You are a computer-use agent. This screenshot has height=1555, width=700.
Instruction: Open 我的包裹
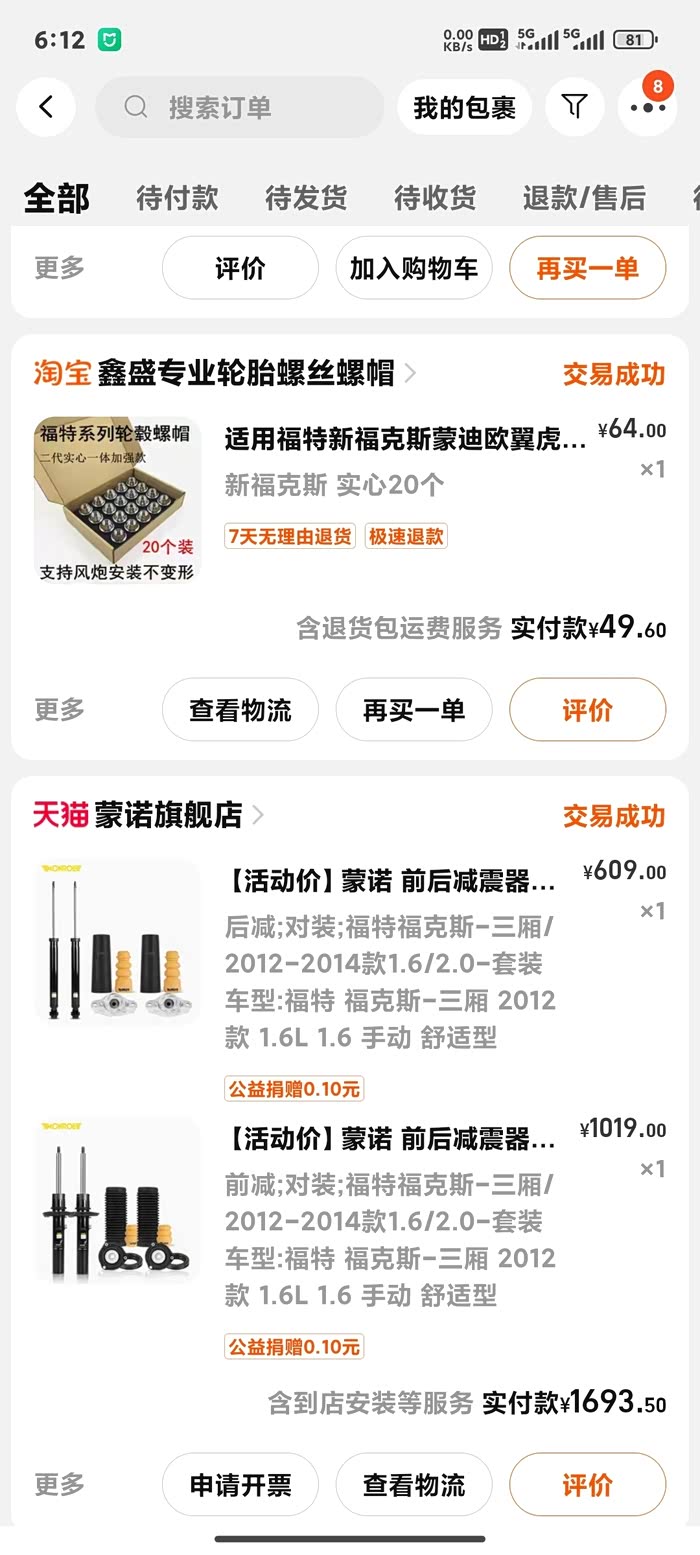tap(464, 107)
